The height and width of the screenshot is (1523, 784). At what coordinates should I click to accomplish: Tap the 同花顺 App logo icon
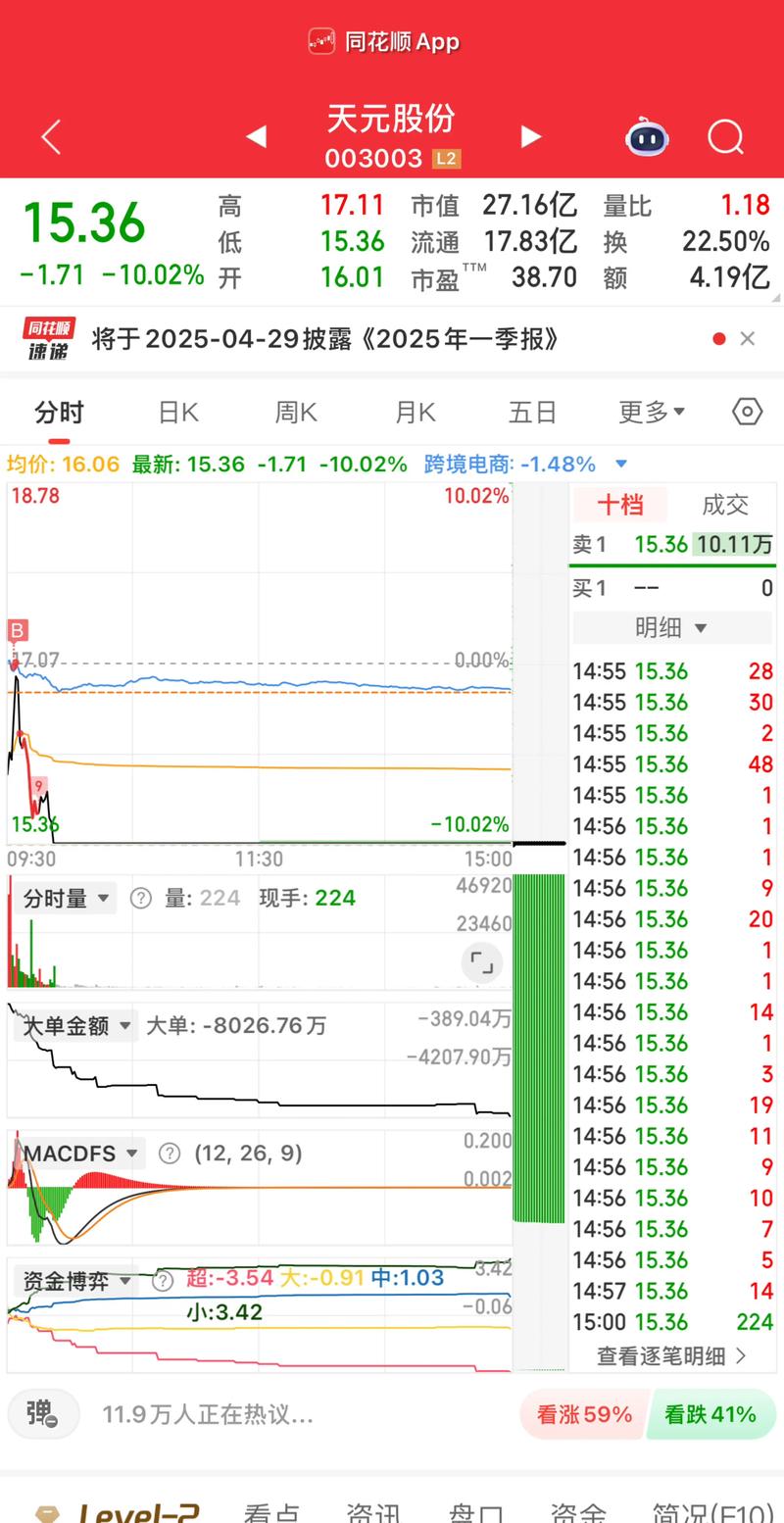(x=320, y=42)
